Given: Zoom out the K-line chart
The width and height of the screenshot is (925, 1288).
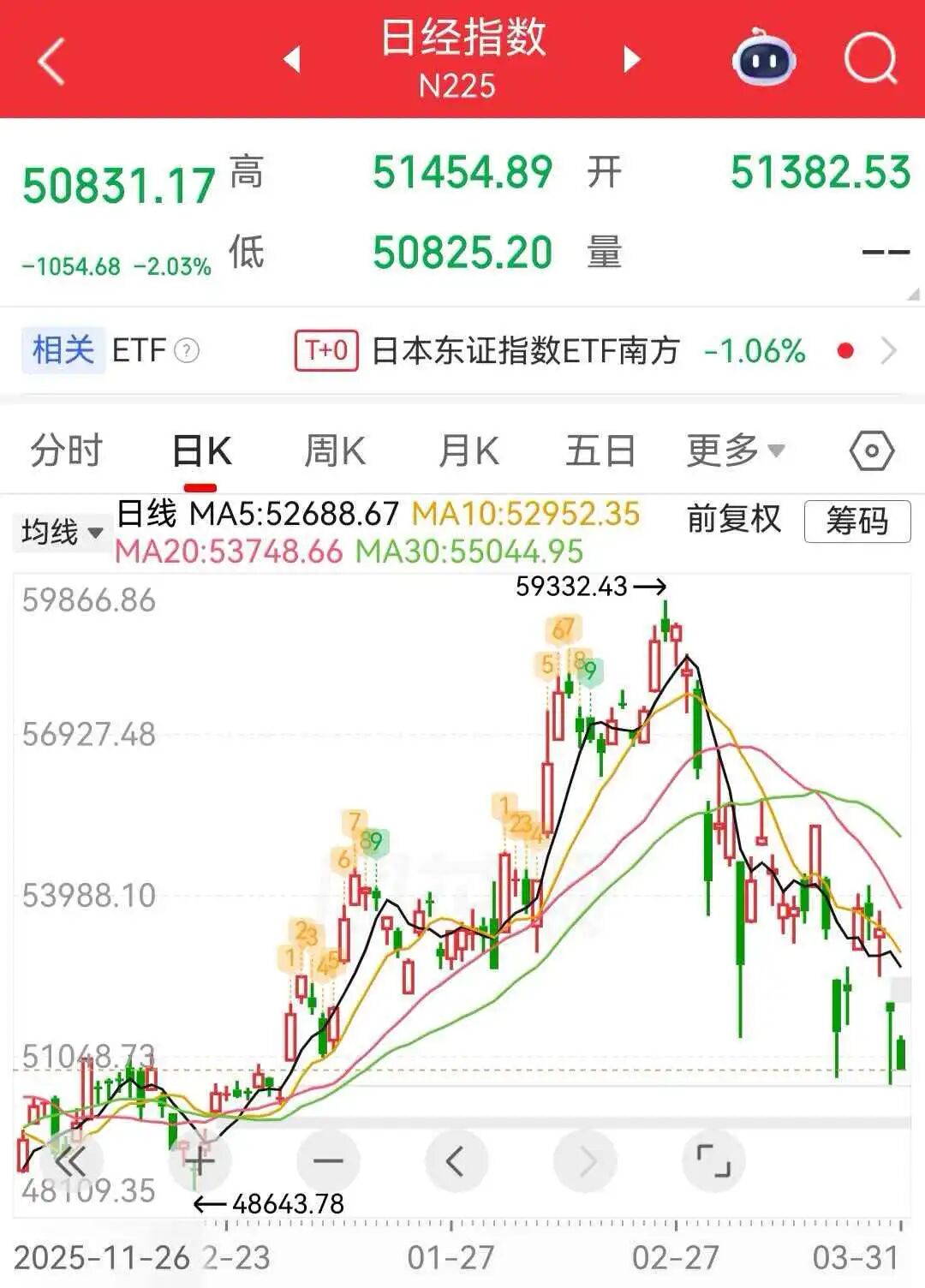Looking at the screenshot, I should [x=328, y=1162].
